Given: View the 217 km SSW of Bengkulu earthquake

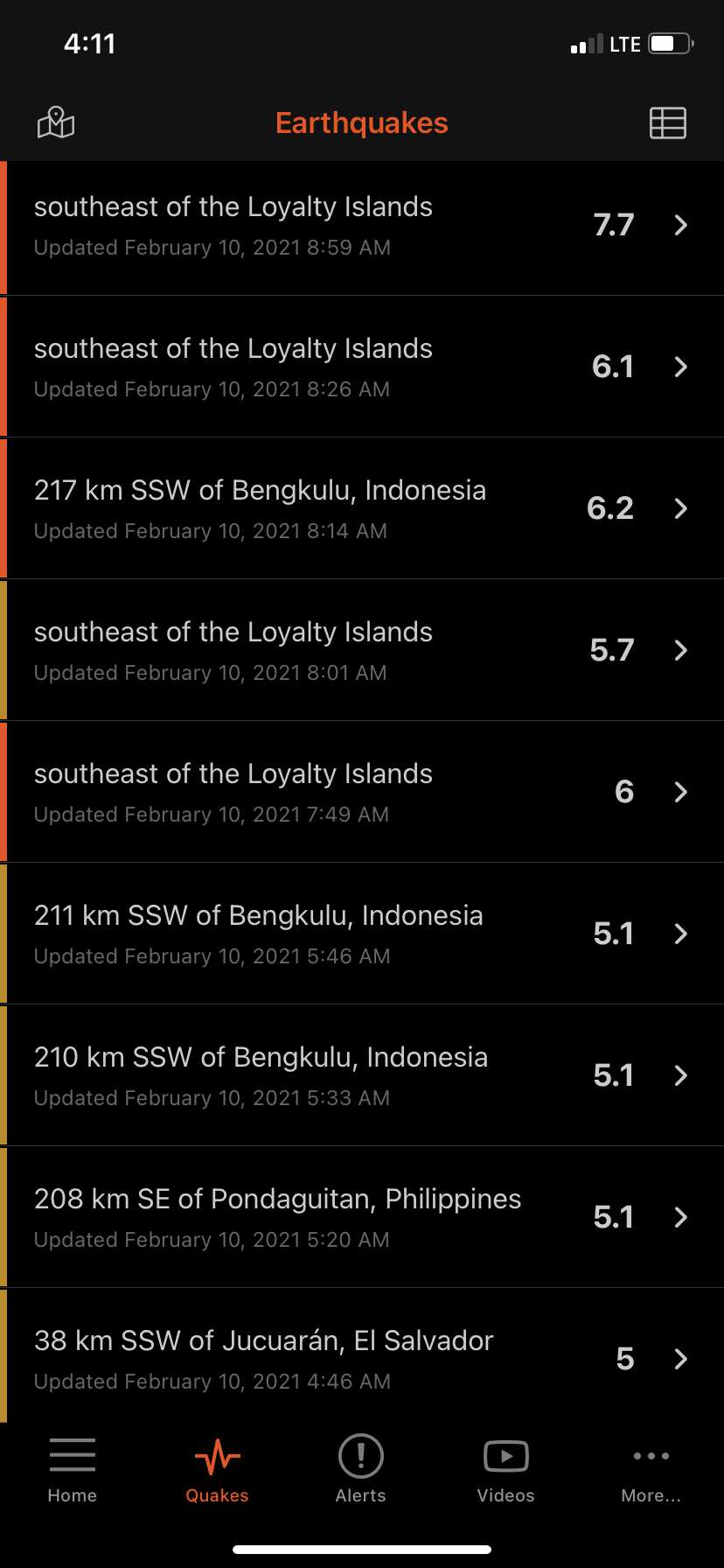Looking at the screenshot, I should [362, 508].
